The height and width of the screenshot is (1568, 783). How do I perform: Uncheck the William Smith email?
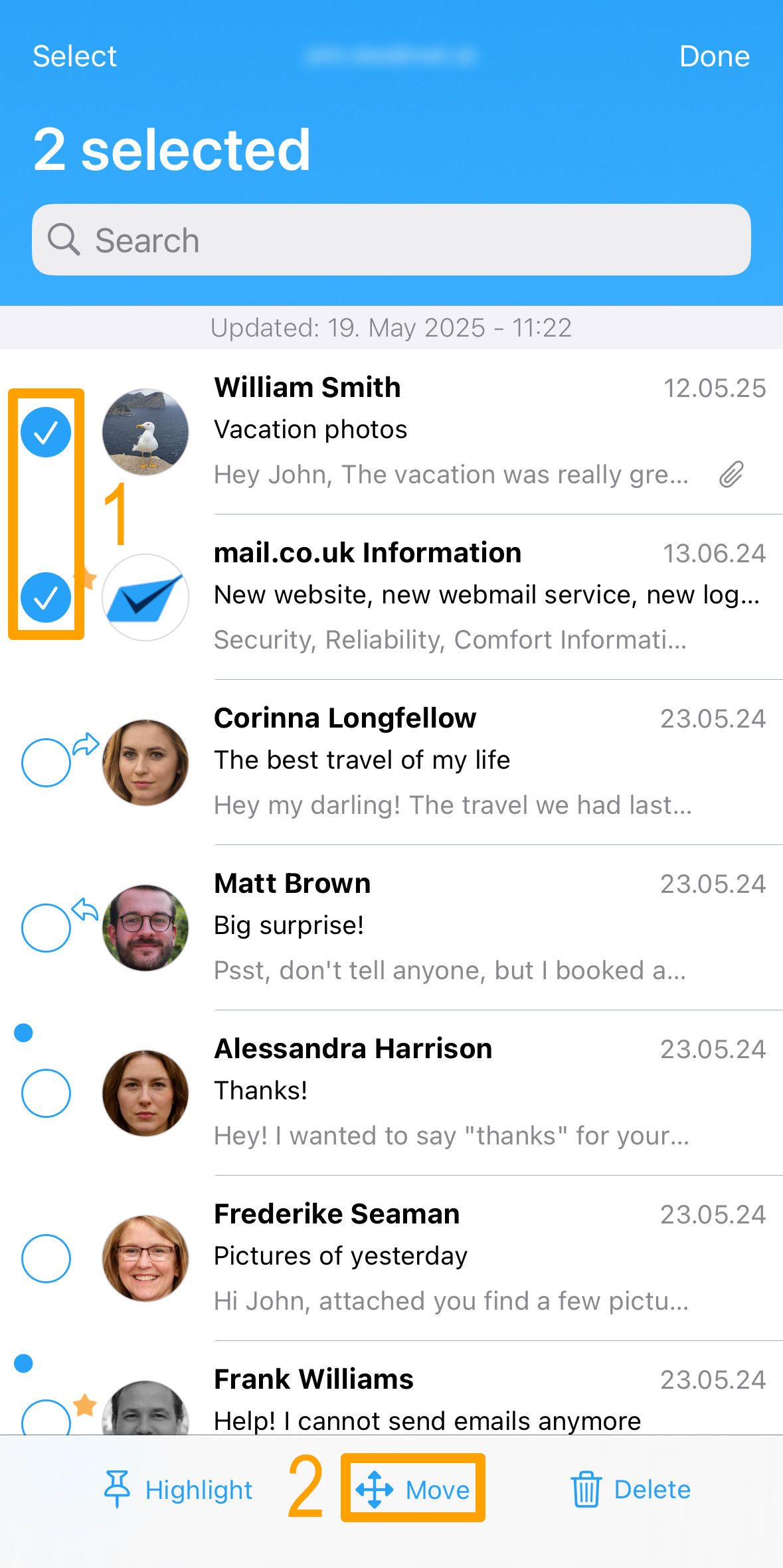point(46,432)
